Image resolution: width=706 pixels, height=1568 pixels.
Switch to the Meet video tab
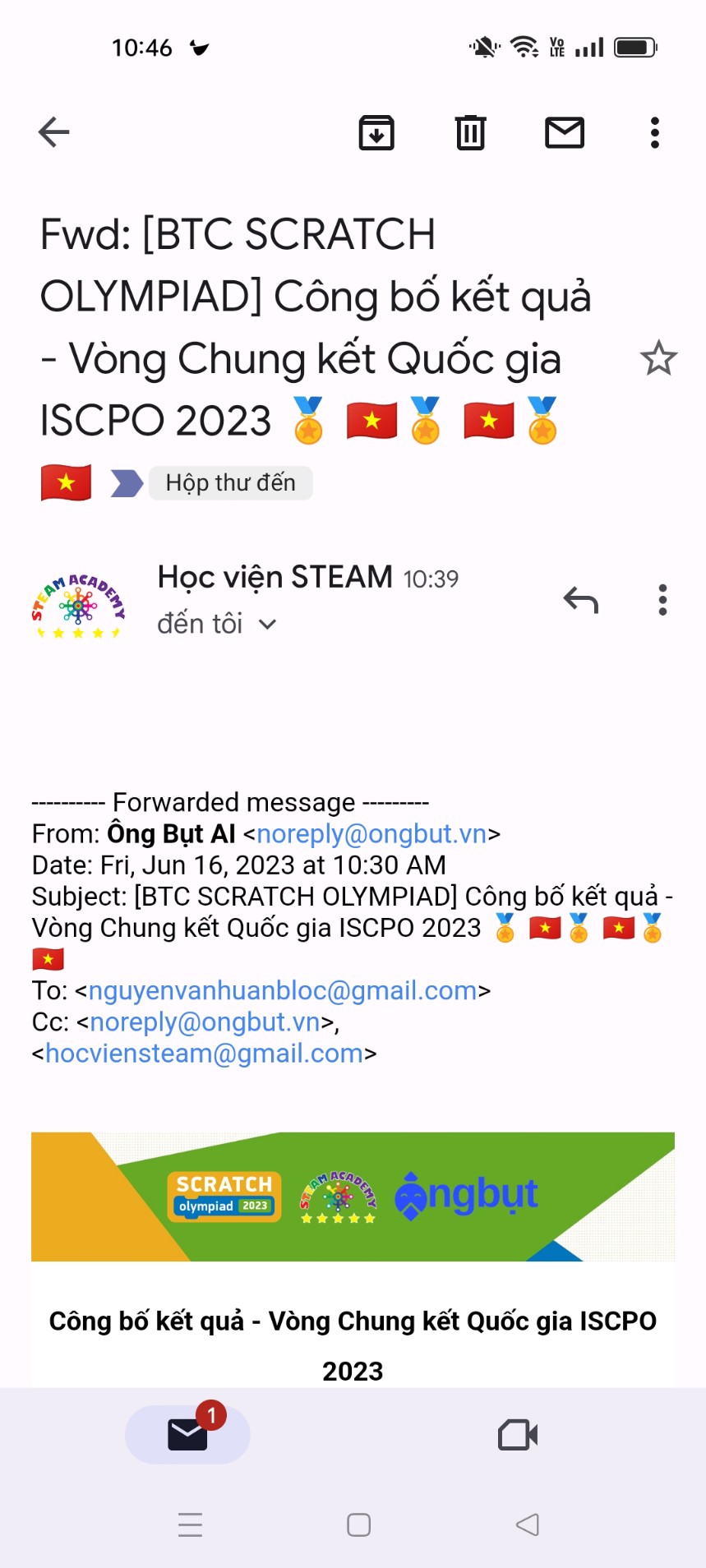pyautogui.click(x=518, y=1435)
